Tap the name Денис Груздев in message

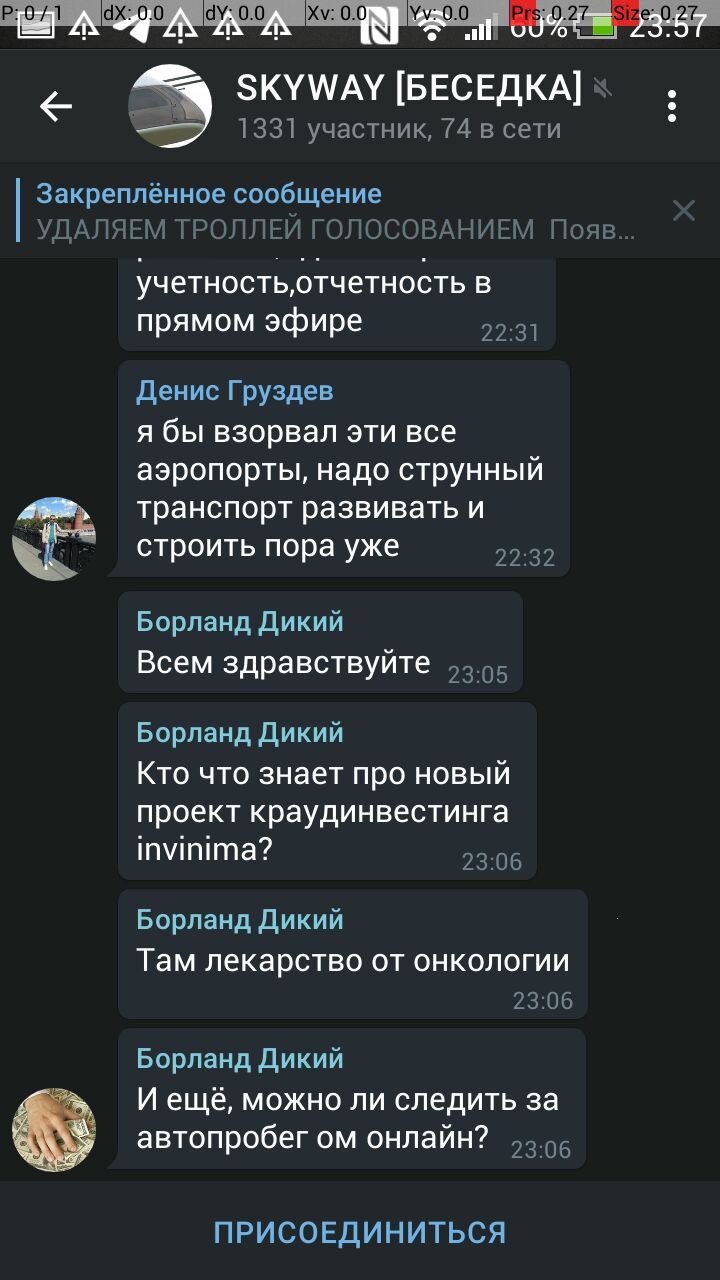[235, 391]
